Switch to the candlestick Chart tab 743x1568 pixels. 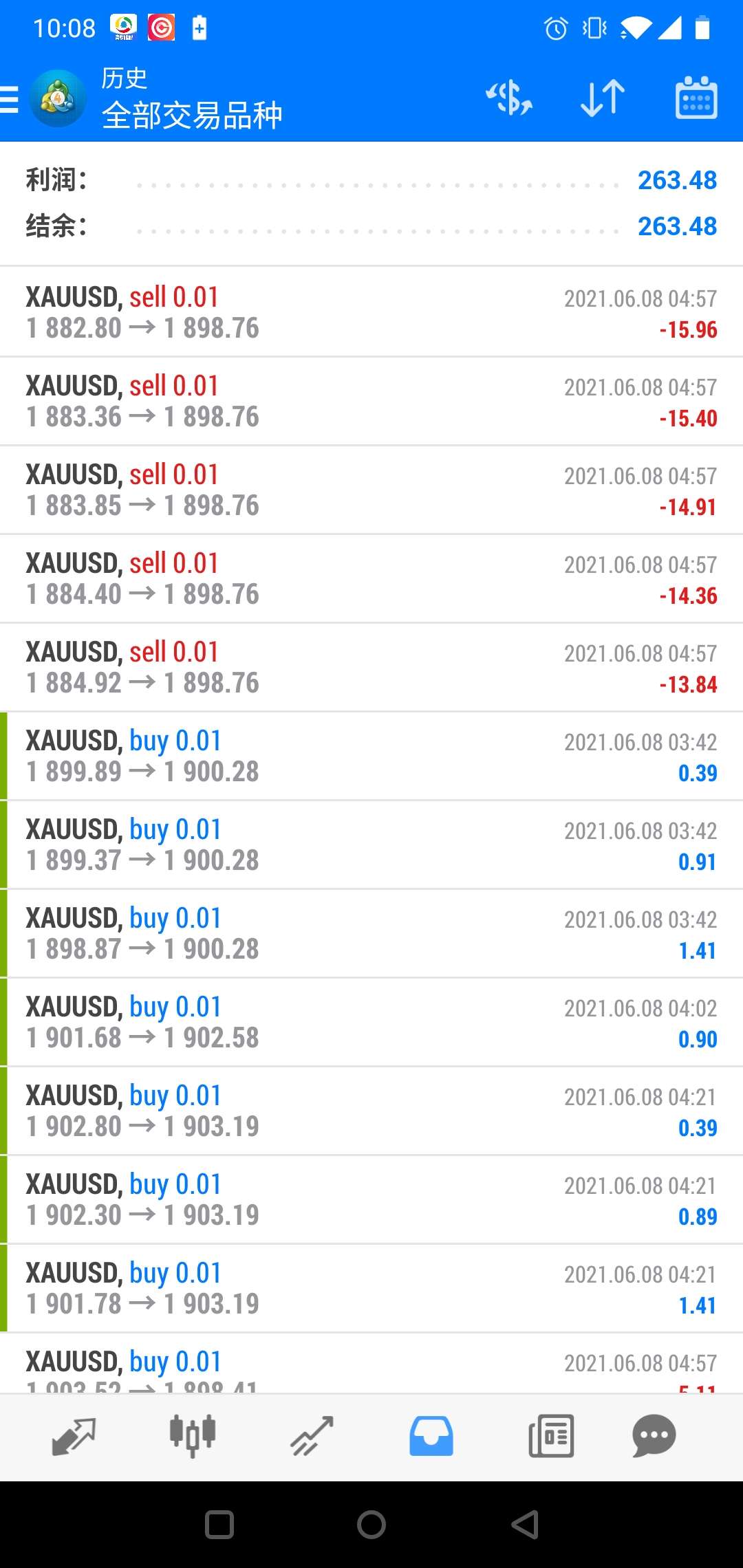click(x=193, y=1437)
